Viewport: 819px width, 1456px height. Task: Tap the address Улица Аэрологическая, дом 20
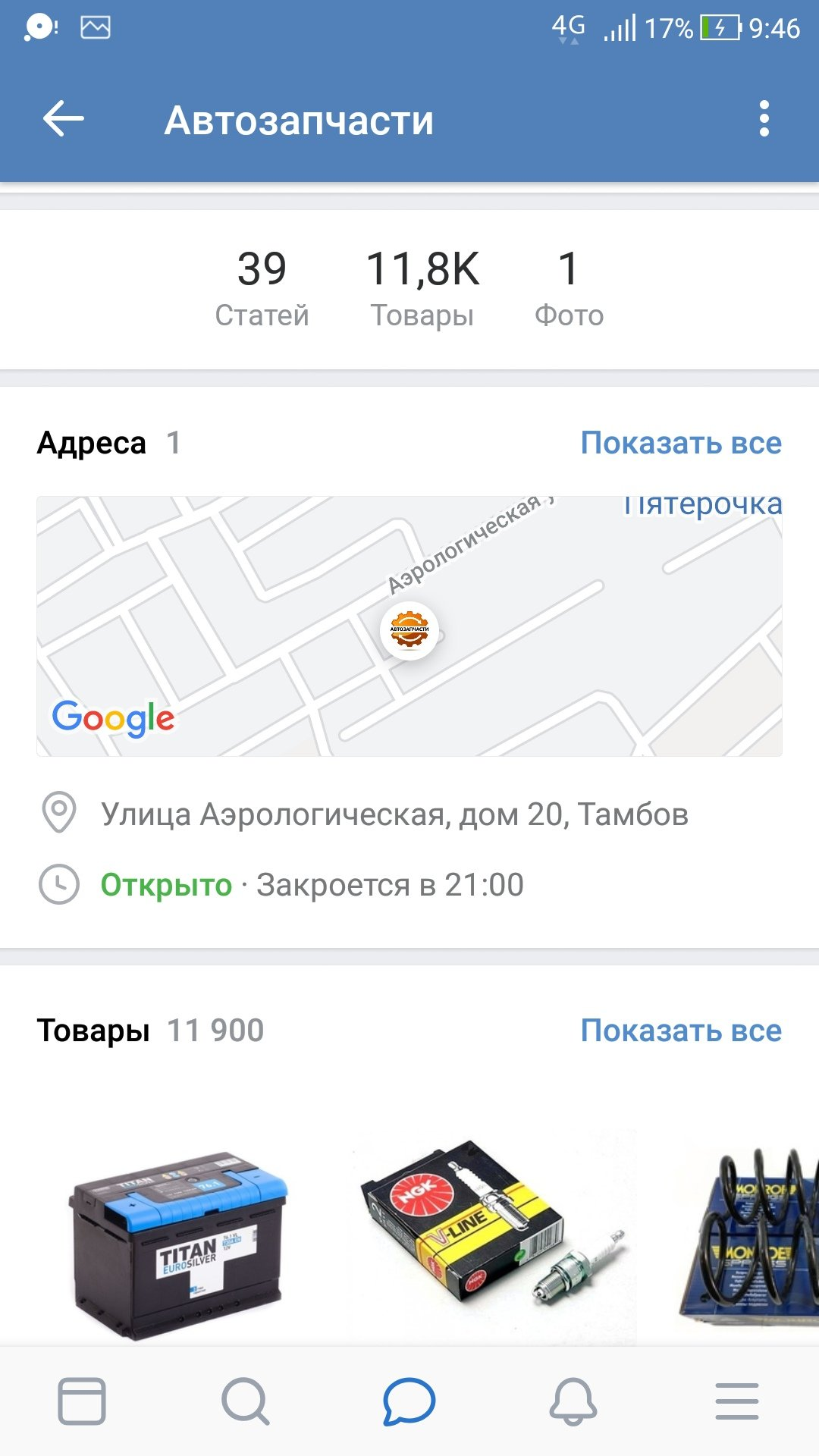394,814
